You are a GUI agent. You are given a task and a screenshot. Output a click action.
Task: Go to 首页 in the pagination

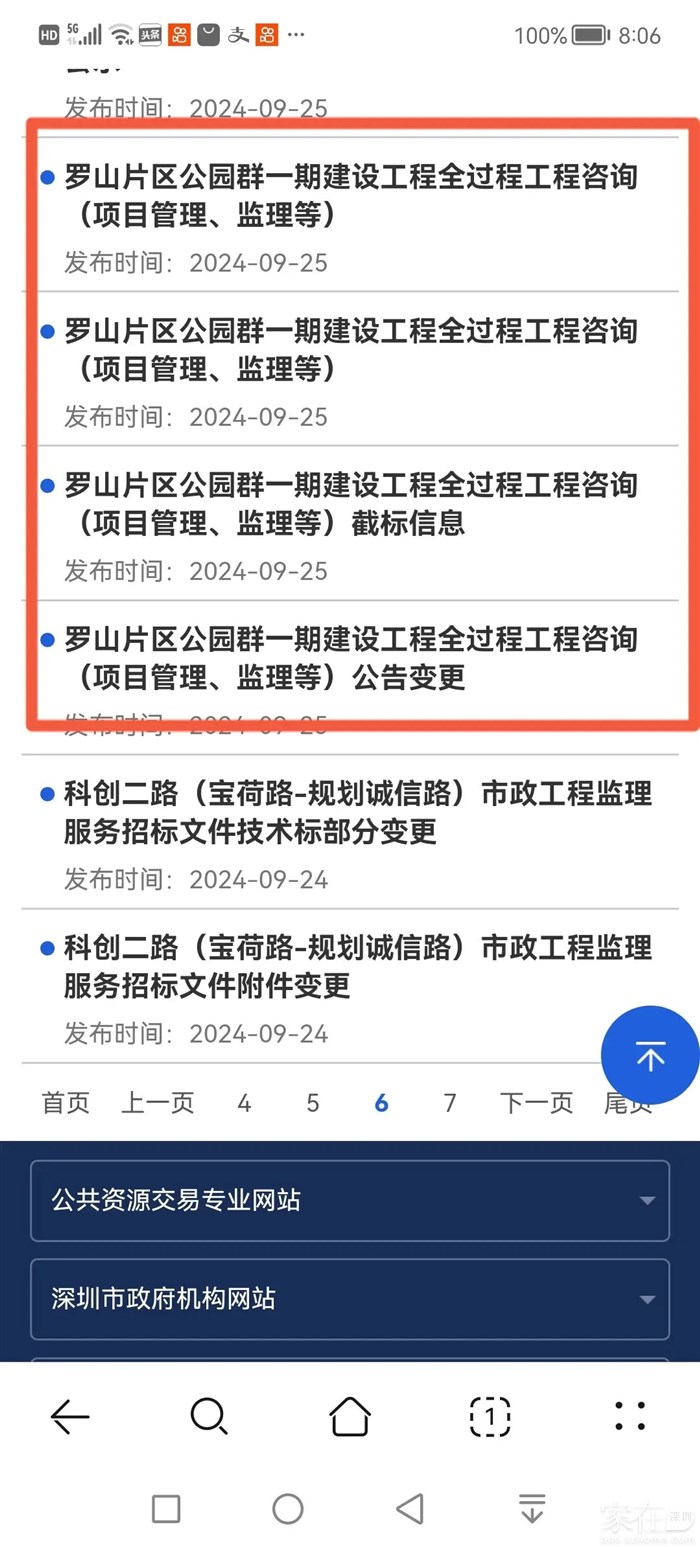click(x=66, y=1103)
